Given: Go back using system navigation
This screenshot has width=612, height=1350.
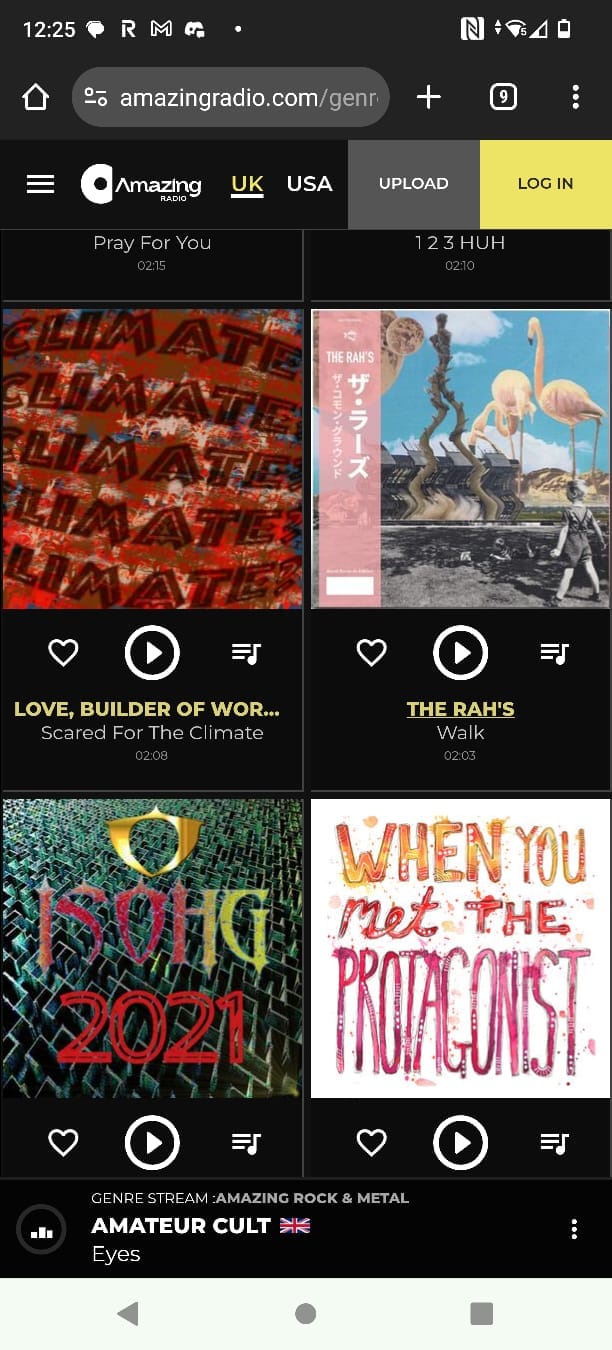Looking at the screenshot, I should click(x=128, y=1313).
